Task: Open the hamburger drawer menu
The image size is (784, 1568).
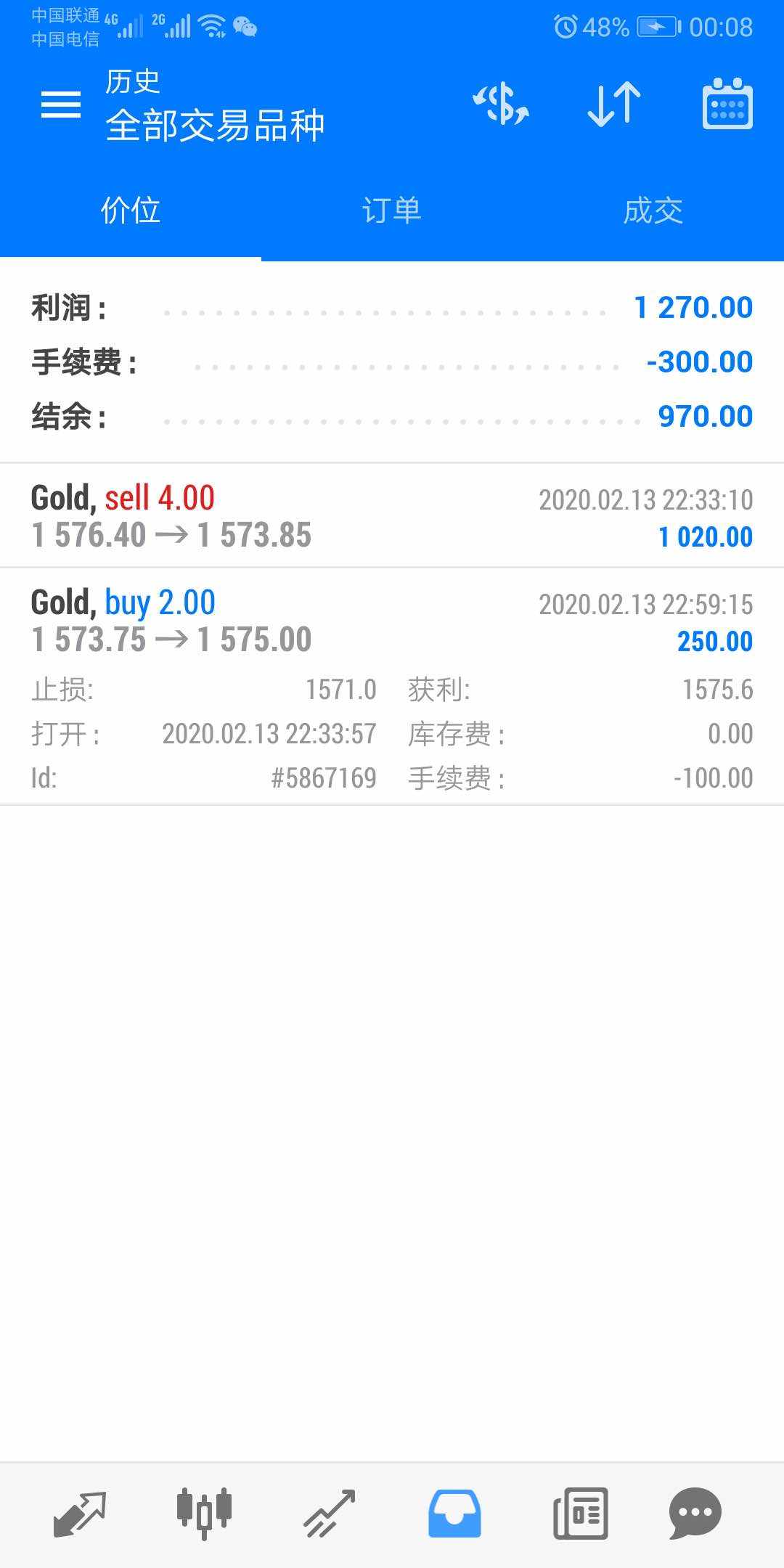Action: tap(61, 105)
